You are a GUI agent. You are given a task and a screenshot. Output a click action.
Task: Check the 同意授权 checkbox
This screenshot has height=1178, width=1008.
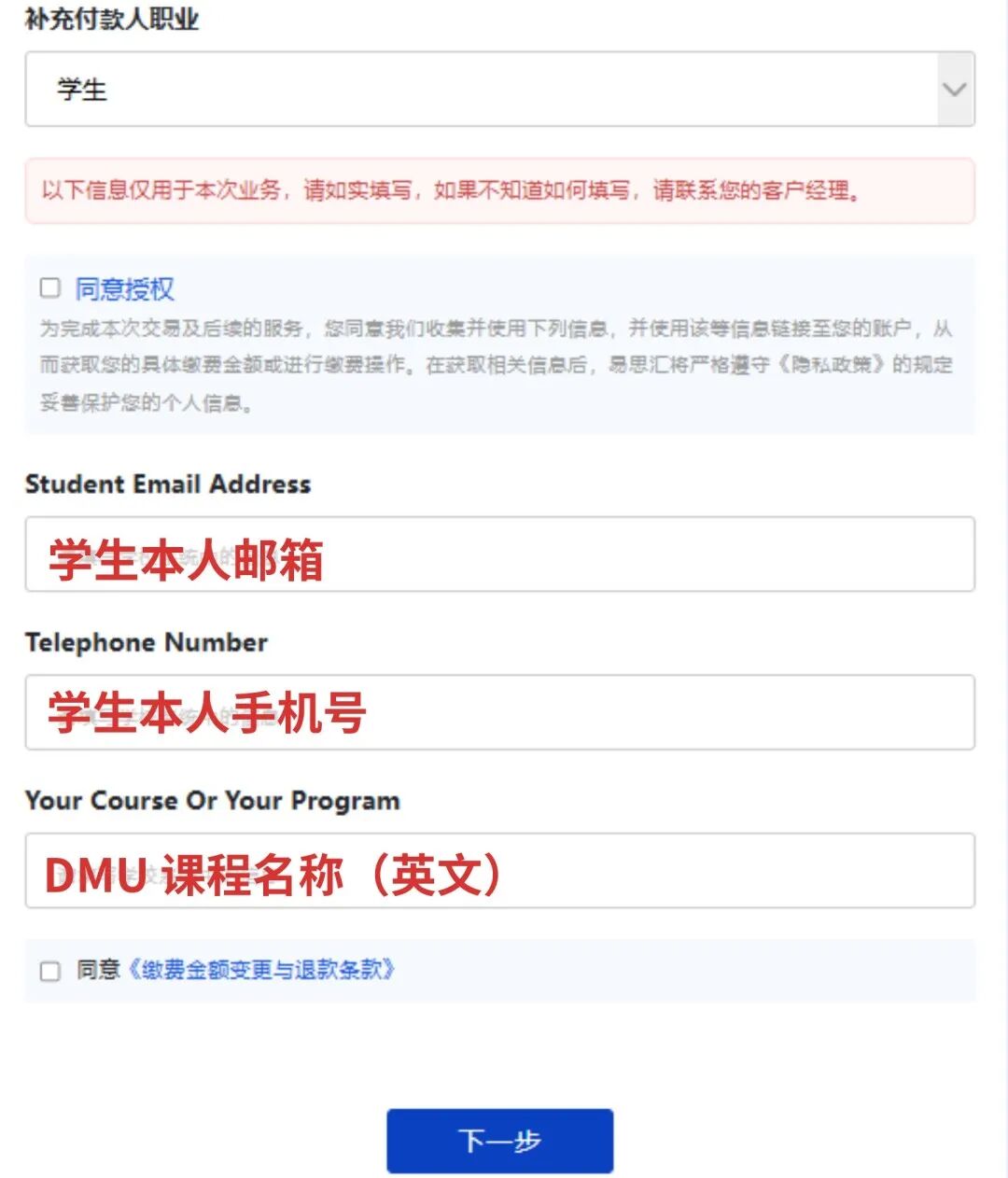point(50,287)
